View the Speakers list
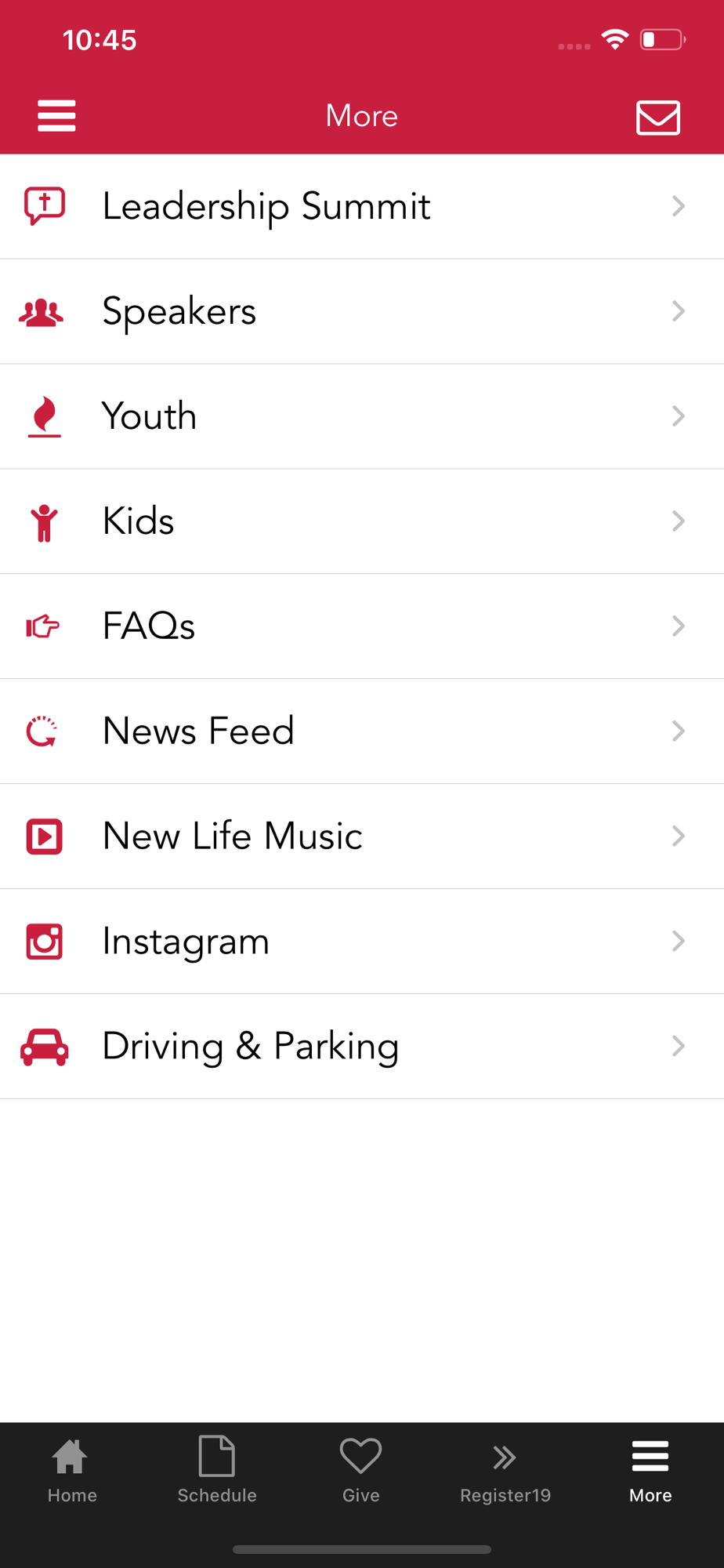The width and height of the screenshot is (724, 1568). point(362,312)
